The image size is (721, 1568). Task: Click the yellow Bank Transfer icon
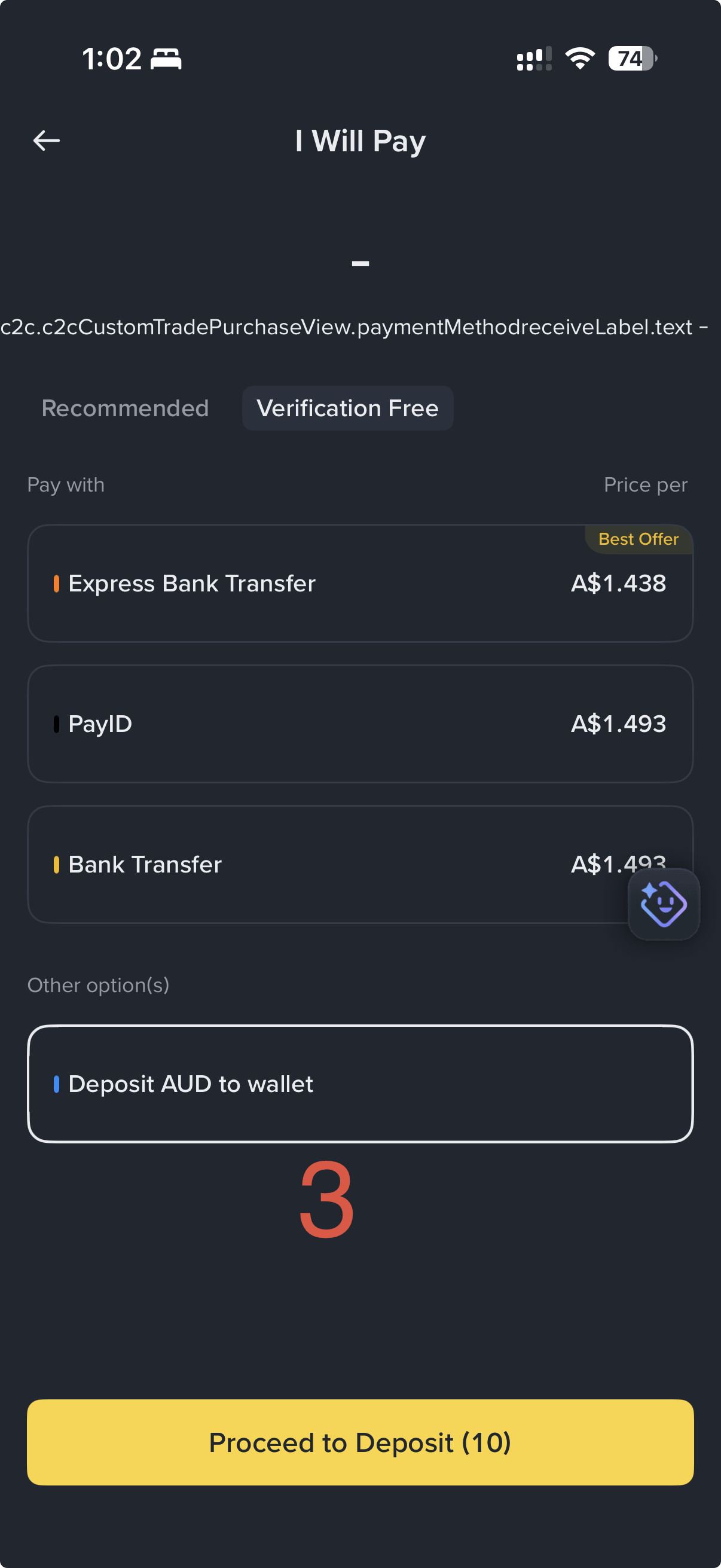(x=58, y=864)
